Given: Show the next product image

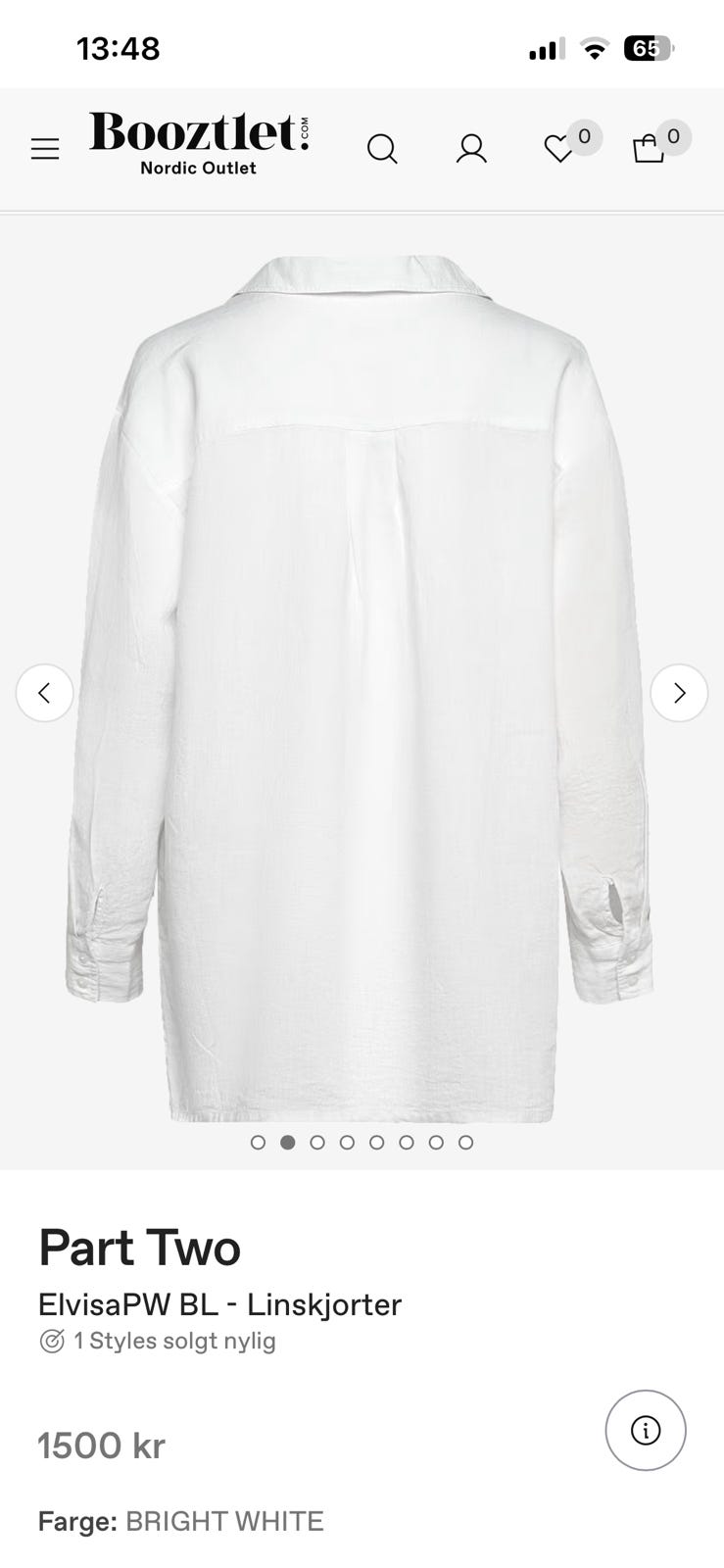Looking at the screenshot, I should coord(679,693).
